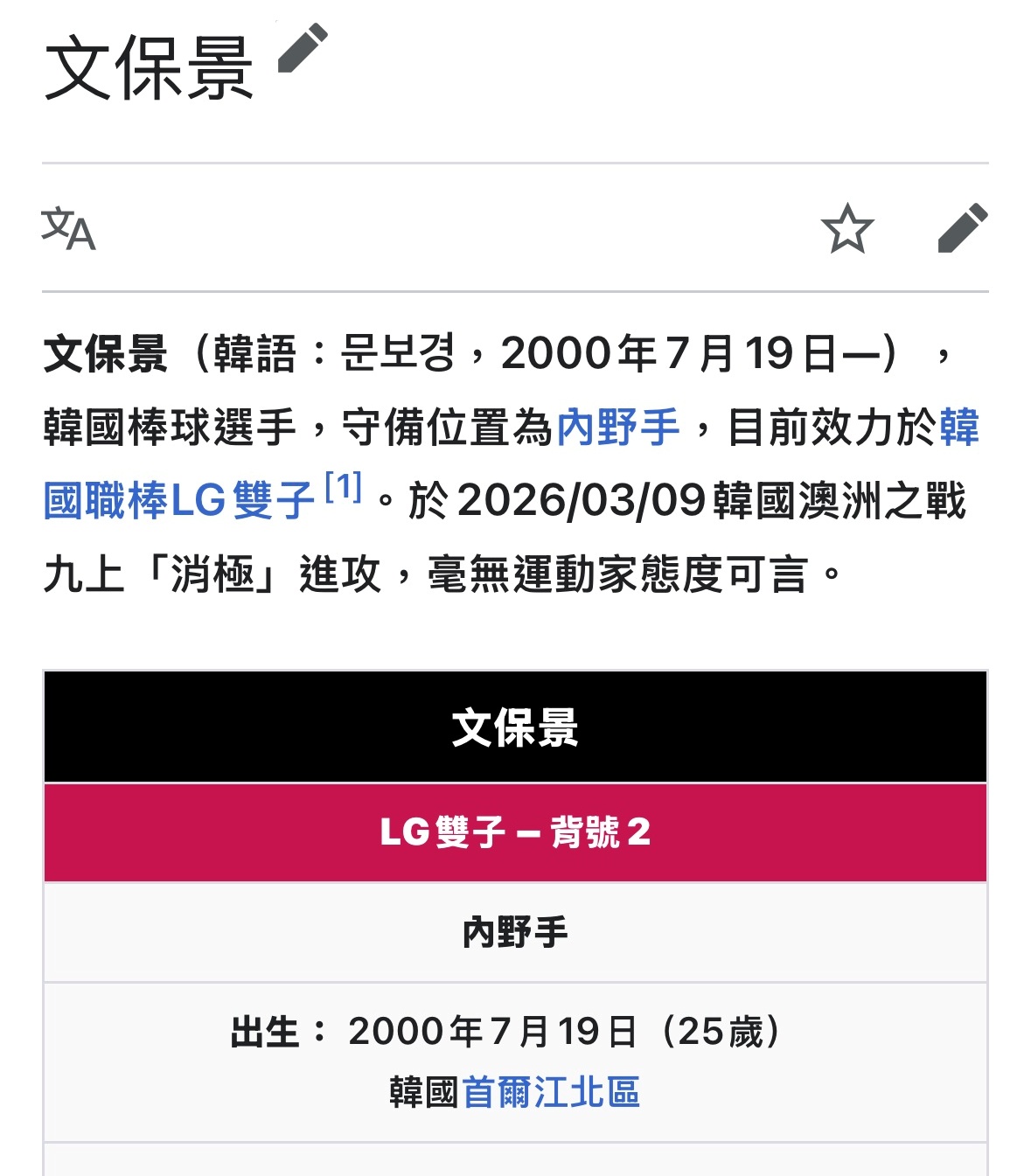Open the 內野手 link
The height and width of the screenshot is (1176, 1031).
coord(618,428)
